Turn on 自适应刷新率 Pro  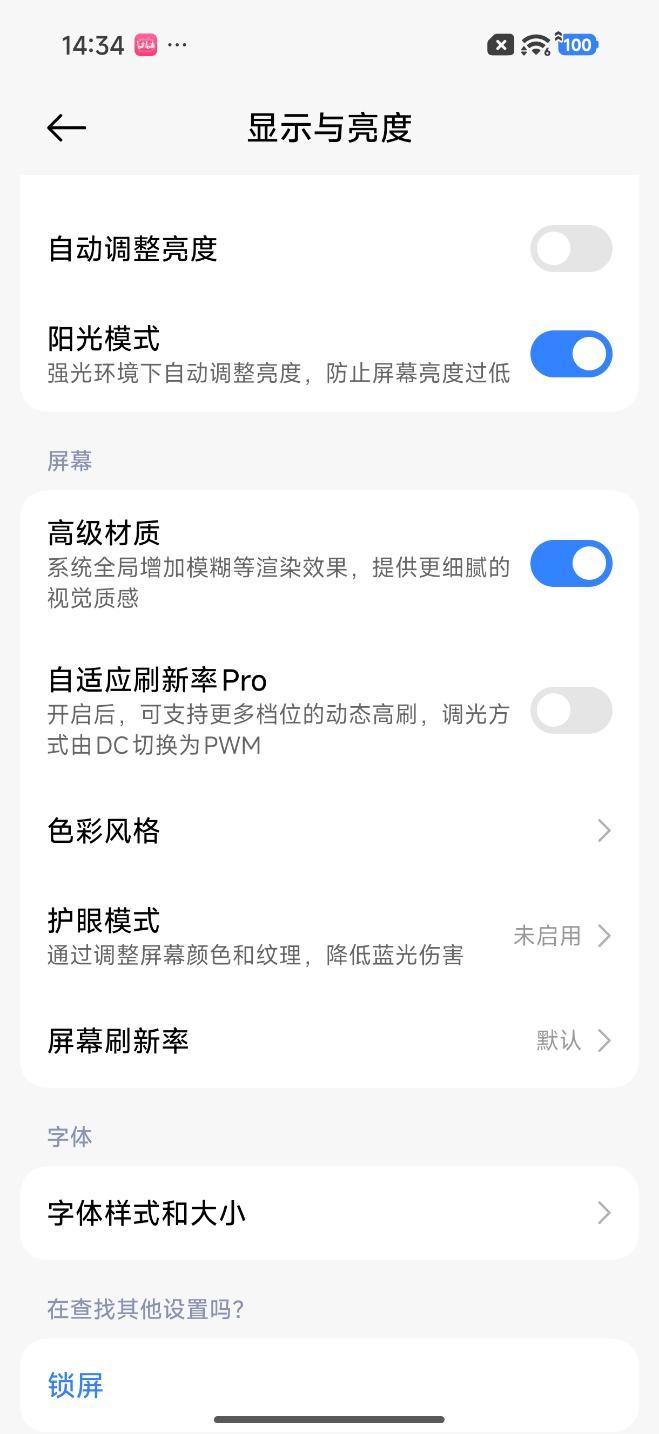coord(571,711)
